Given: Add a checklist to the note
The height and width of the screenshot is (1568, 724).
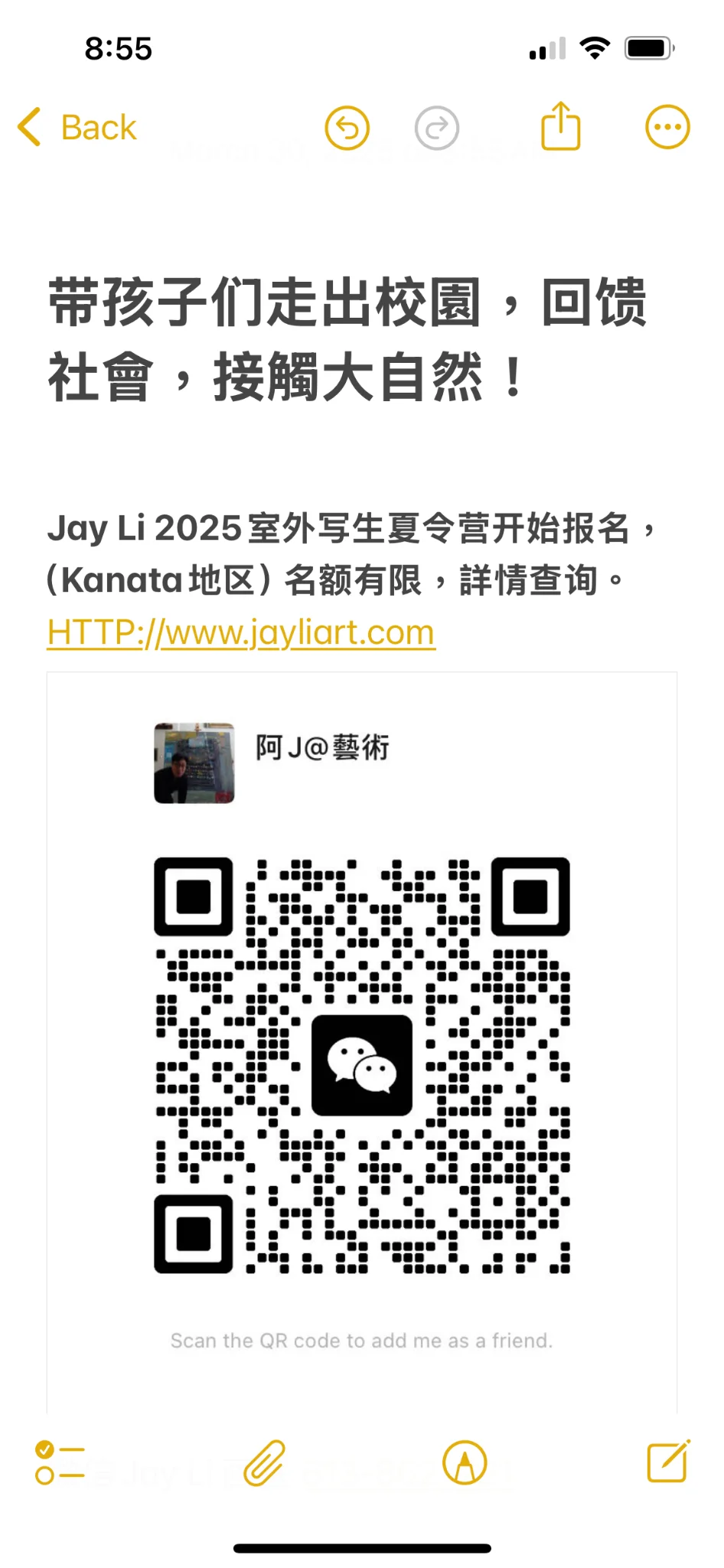Looking at the screenshot, I should (x=60, y=1462).
